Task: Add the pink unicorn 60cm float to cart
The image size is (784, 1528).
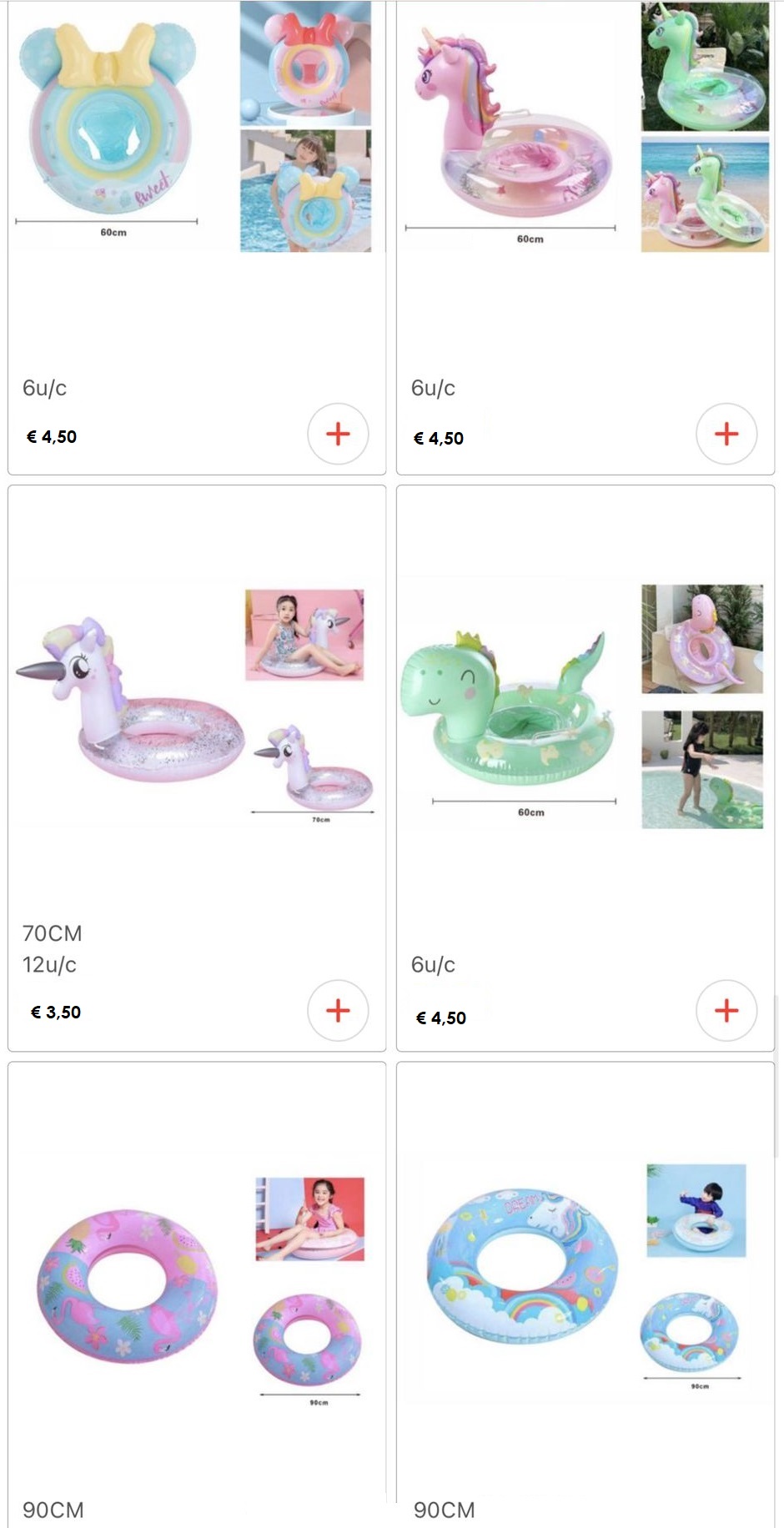Action: [x=726, y=434]
